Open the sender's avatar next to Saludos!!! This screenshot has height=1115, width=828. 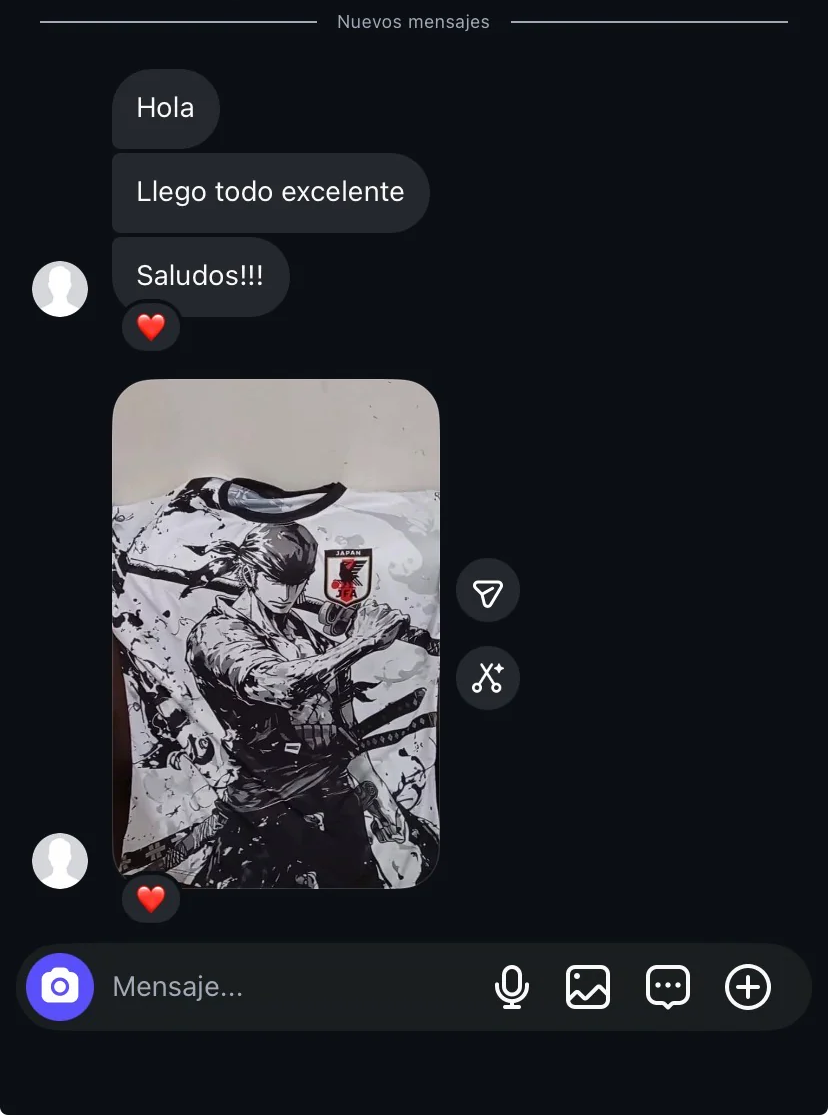pyautogui.click(x=60, y=289)
